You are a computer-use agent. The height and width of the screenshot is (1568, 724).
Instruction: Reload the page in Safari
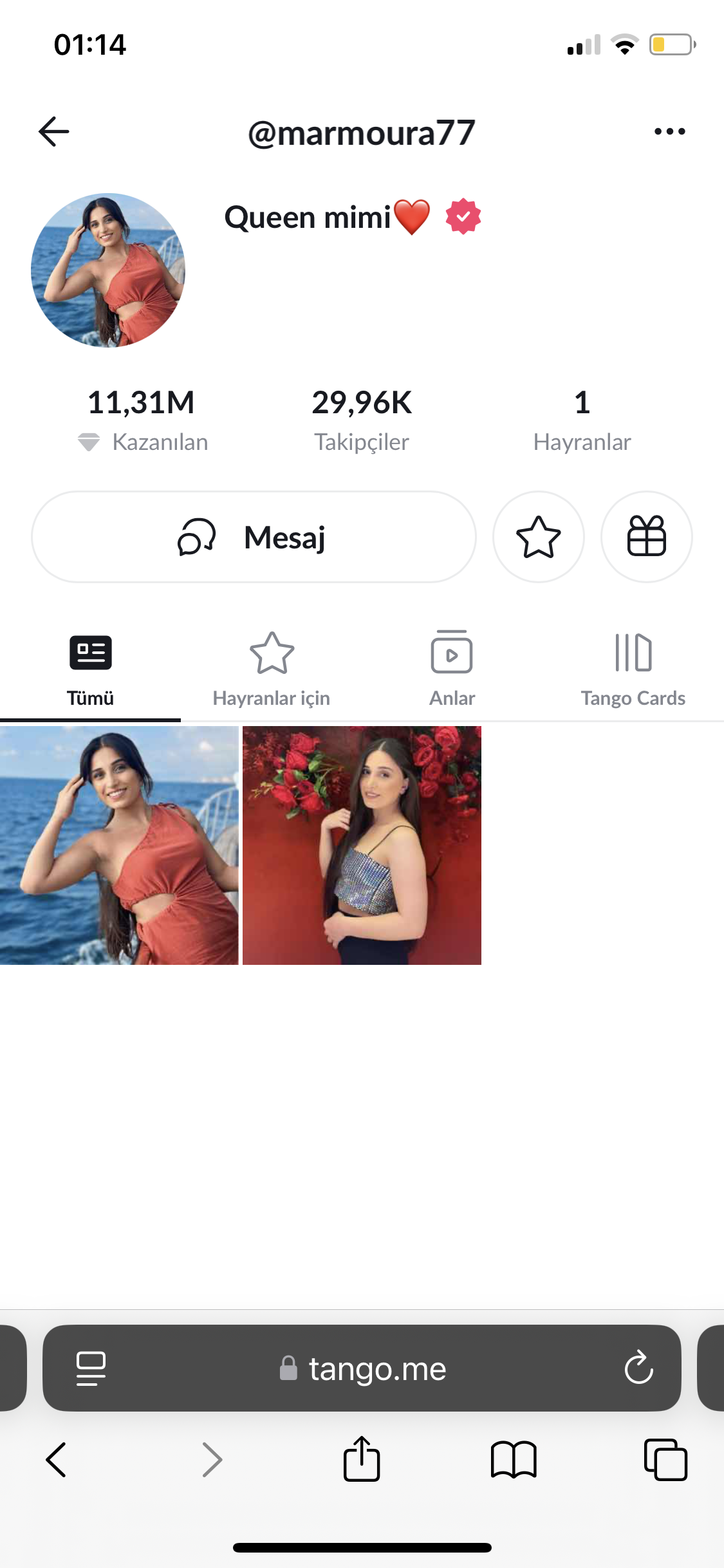[x=638, y=1368]
